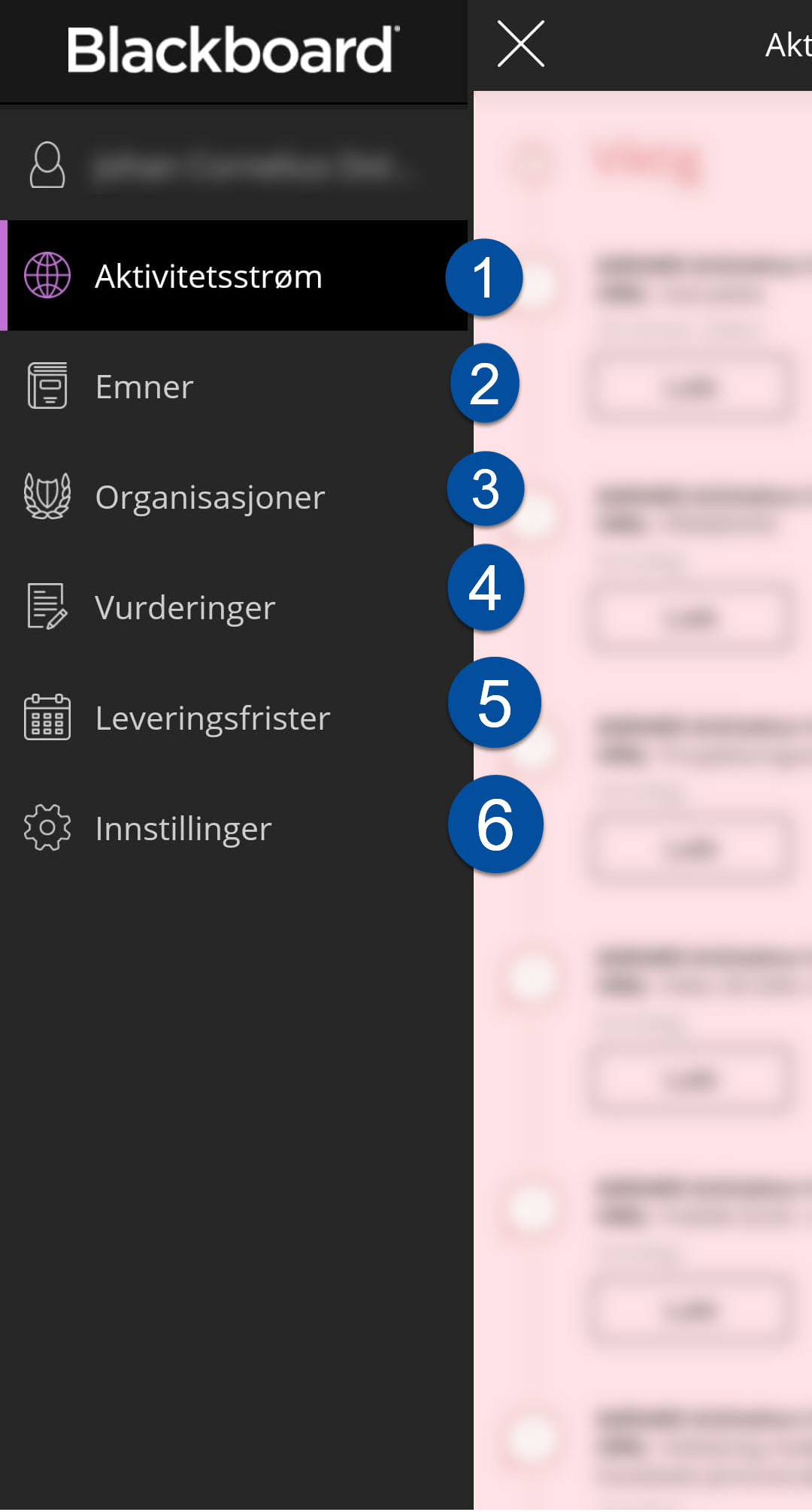
Task: Close the navigation menu
Action: pyautogui.click(x=520, y=44)
